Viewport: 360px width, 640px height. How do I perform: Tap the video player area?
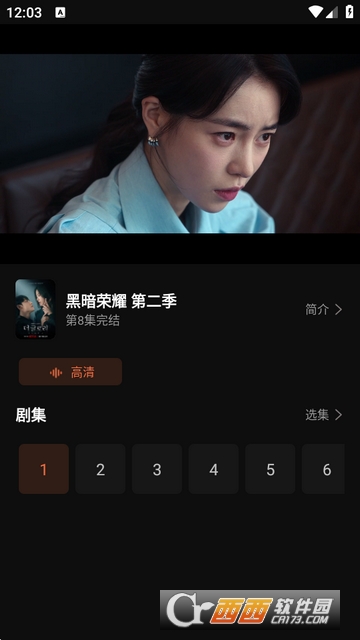180,144
